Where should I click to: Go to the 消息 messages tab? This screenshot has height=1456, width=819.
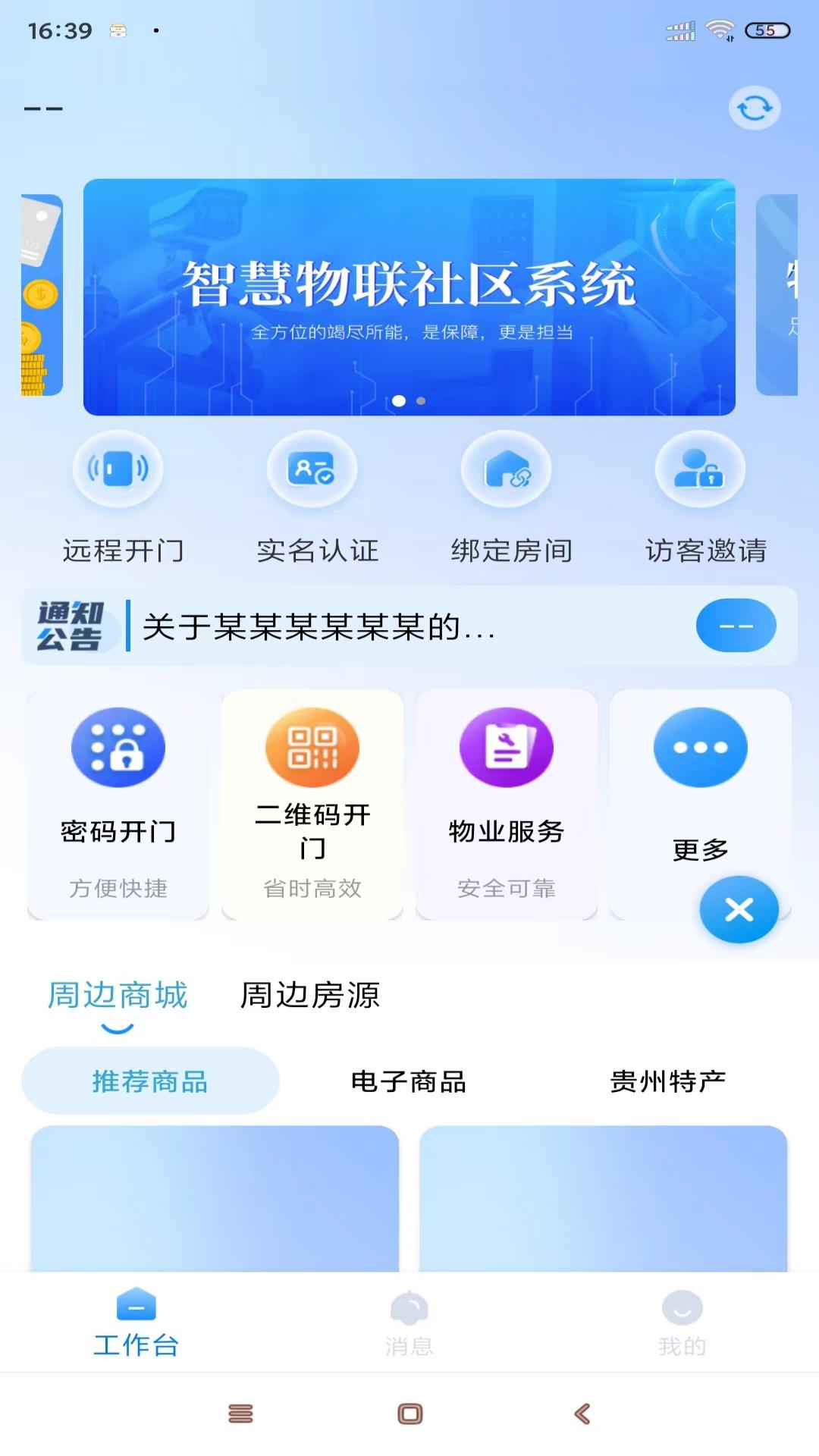409,1323
